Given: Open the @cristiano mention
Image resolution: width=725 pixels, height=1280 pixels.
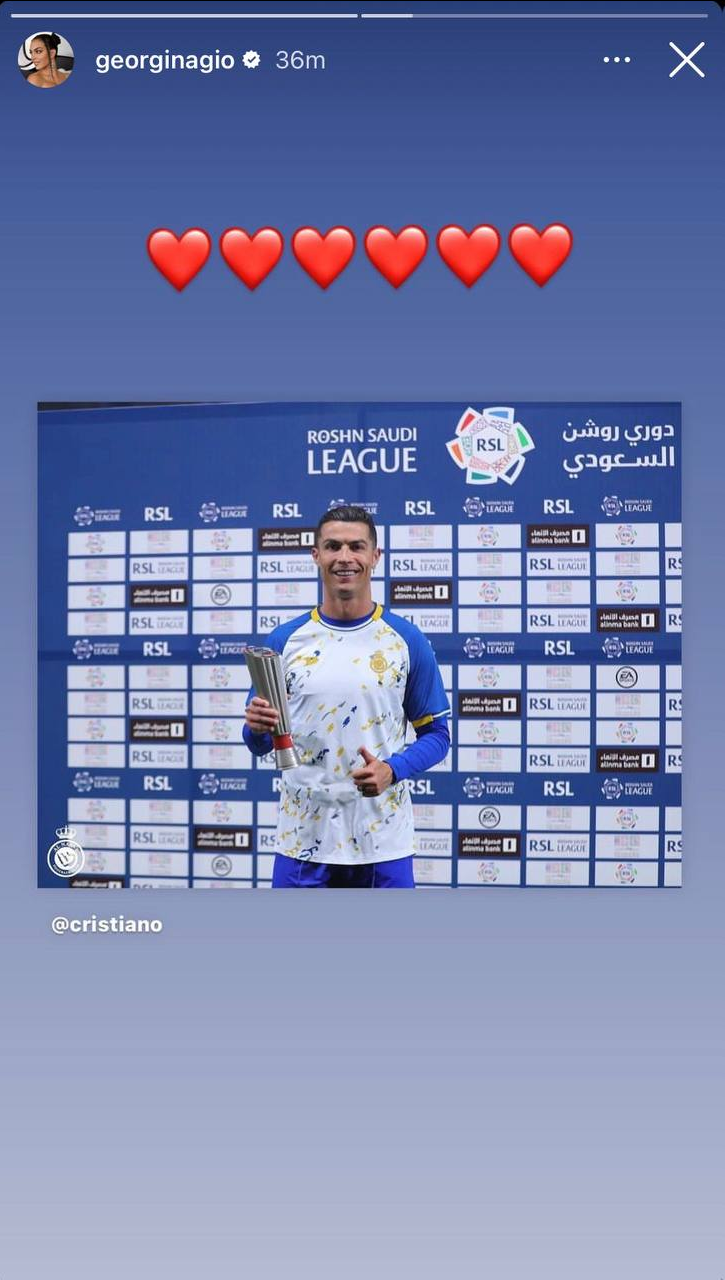Looking at the screenshot, I should [x=107, y=925].
